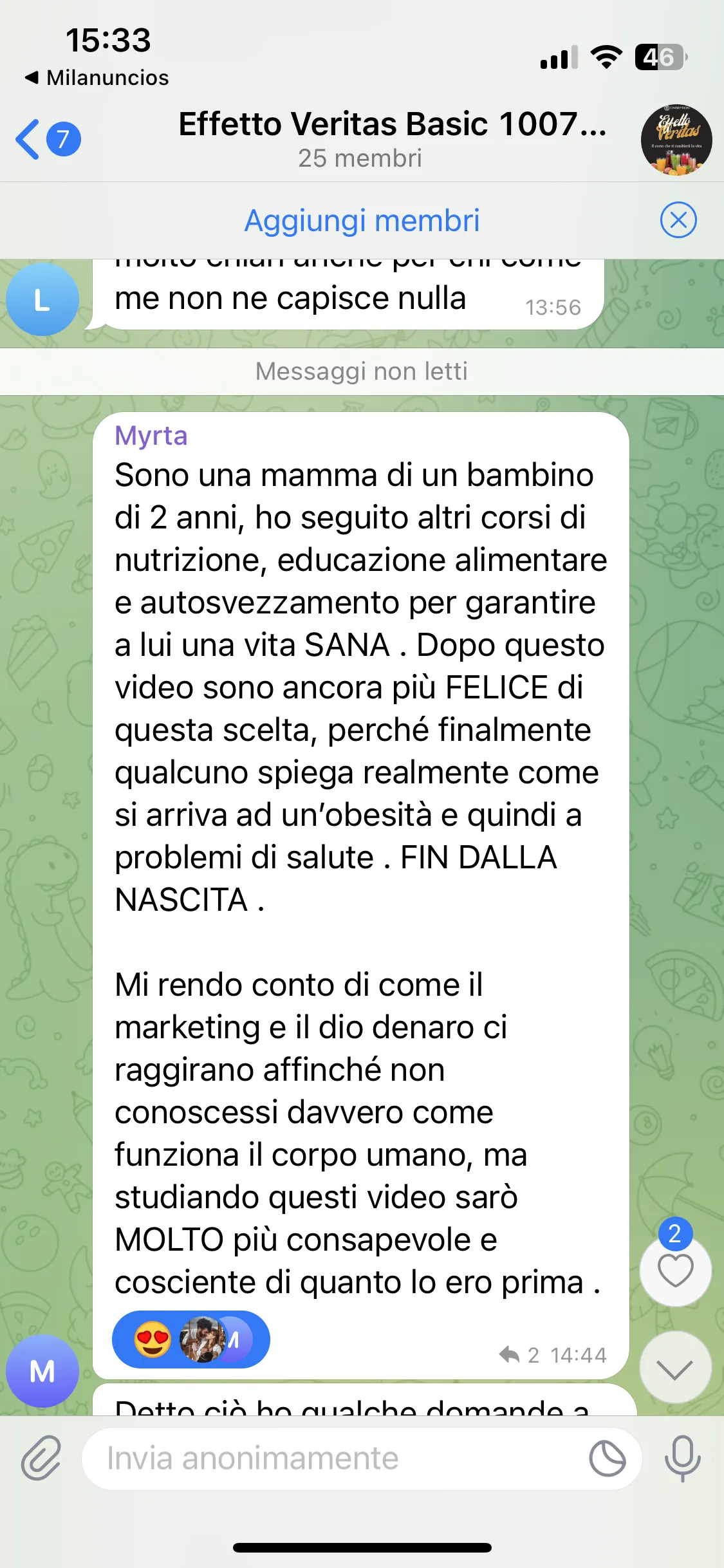The width and height of the screenshot is (724, 1568).
Task: Tap Aggiungi membri to add members
Action: pos(362,221)
